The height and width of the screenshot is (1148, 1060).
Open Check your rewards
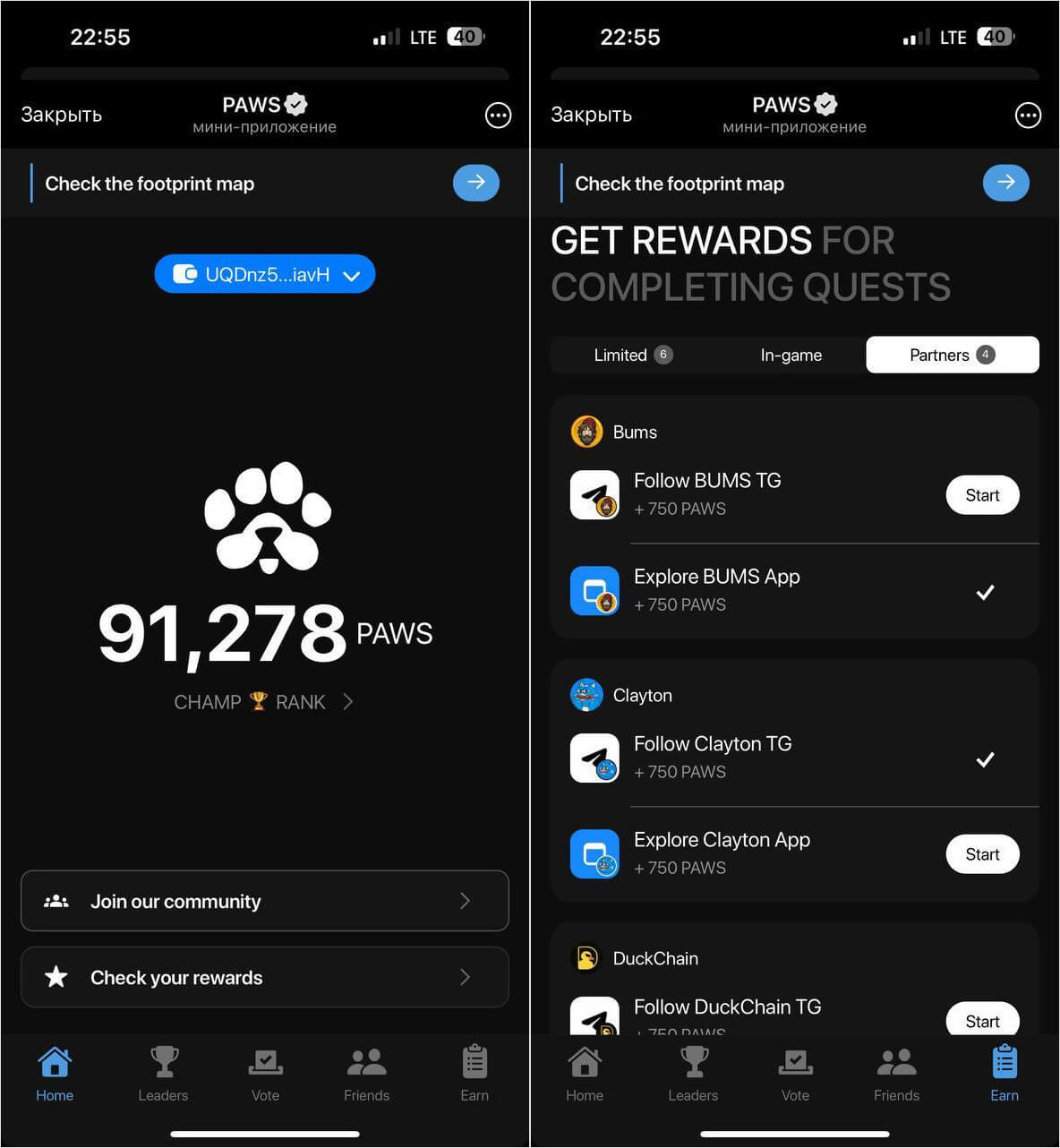265,977
